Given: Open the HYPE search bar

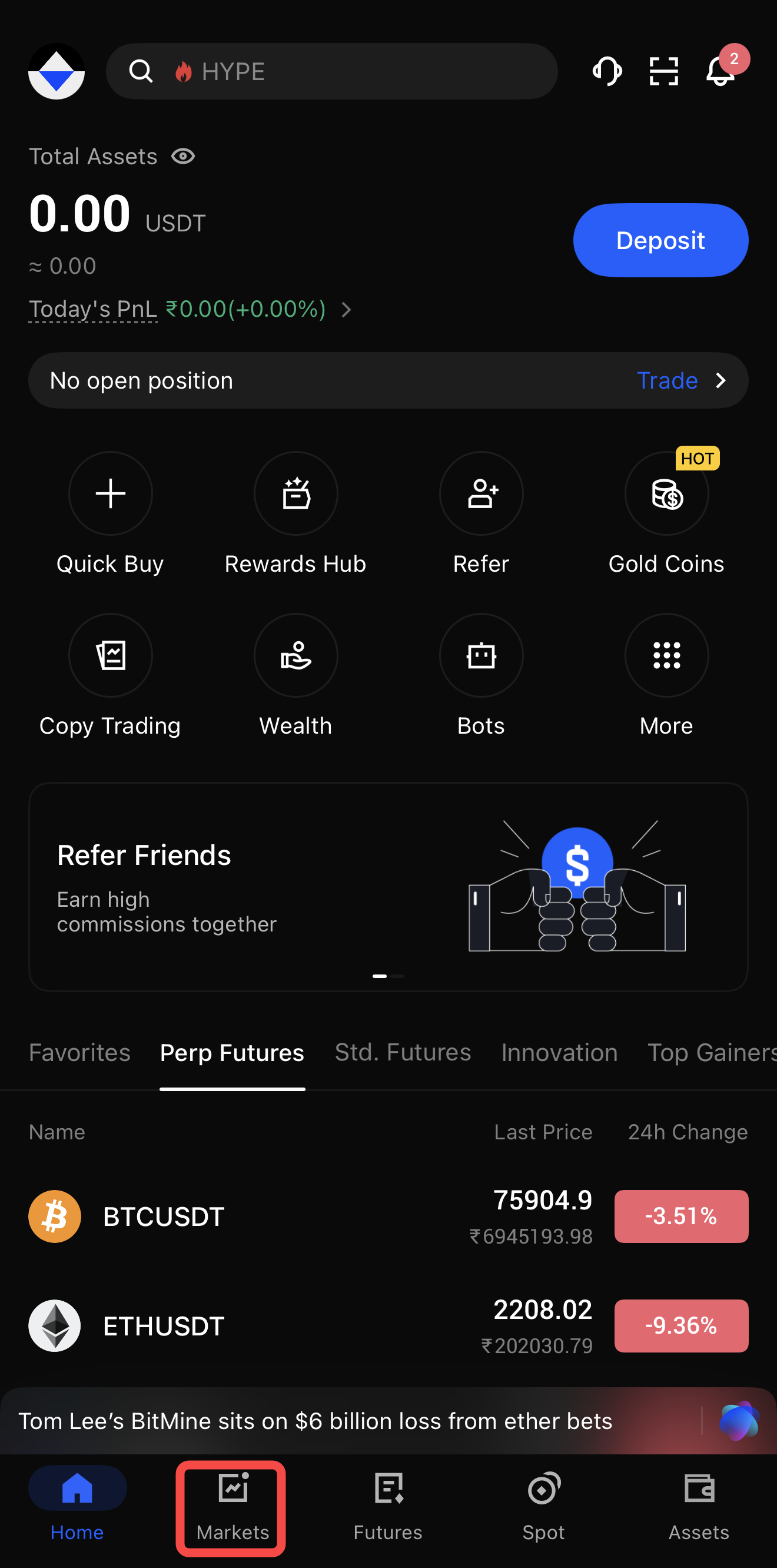Looking at the screenshot, I should (331, 71).
